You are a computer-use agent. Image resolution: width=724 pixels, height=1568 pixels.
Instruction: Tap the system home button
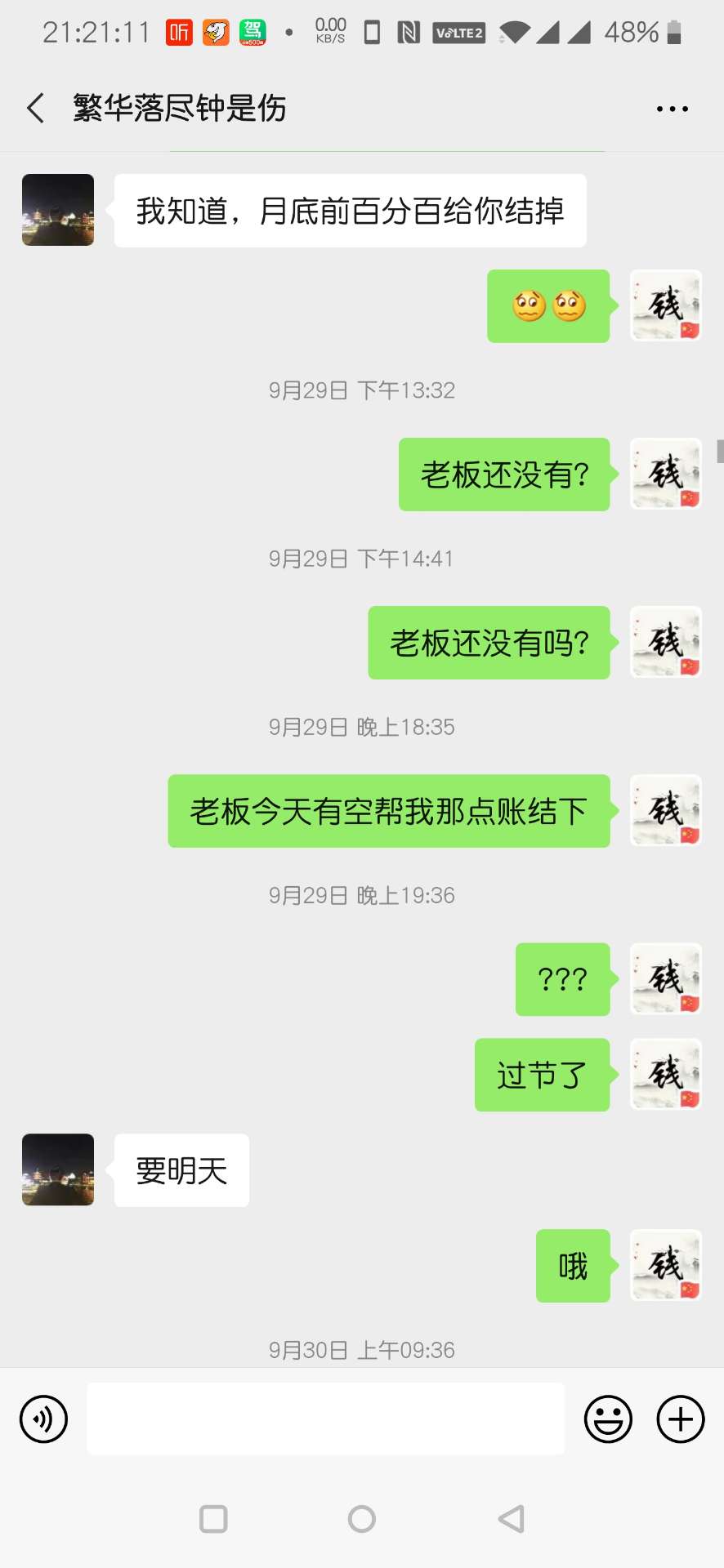click(361, 1519)
